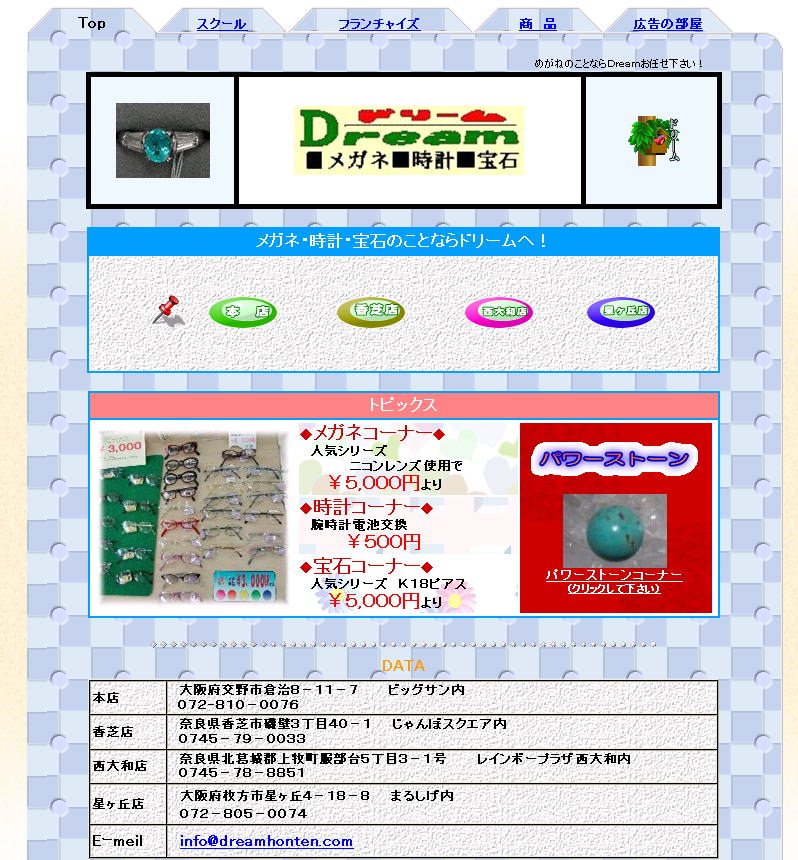Switch to the フランチャイズ tab
Viewport: 798px width, 860px height.
click(x=378, y=24)
